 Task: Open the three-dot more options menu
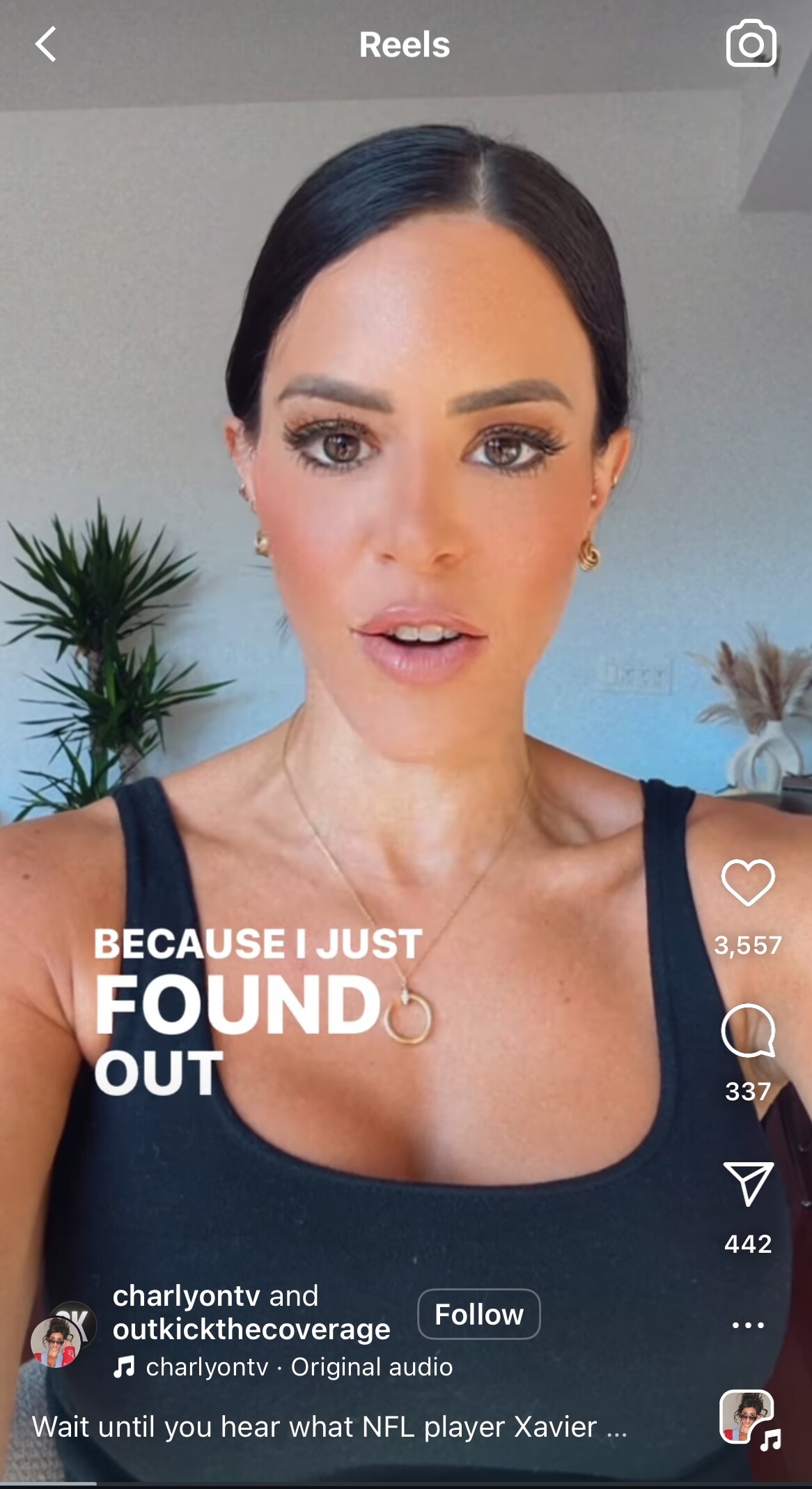pos(748,1325)
